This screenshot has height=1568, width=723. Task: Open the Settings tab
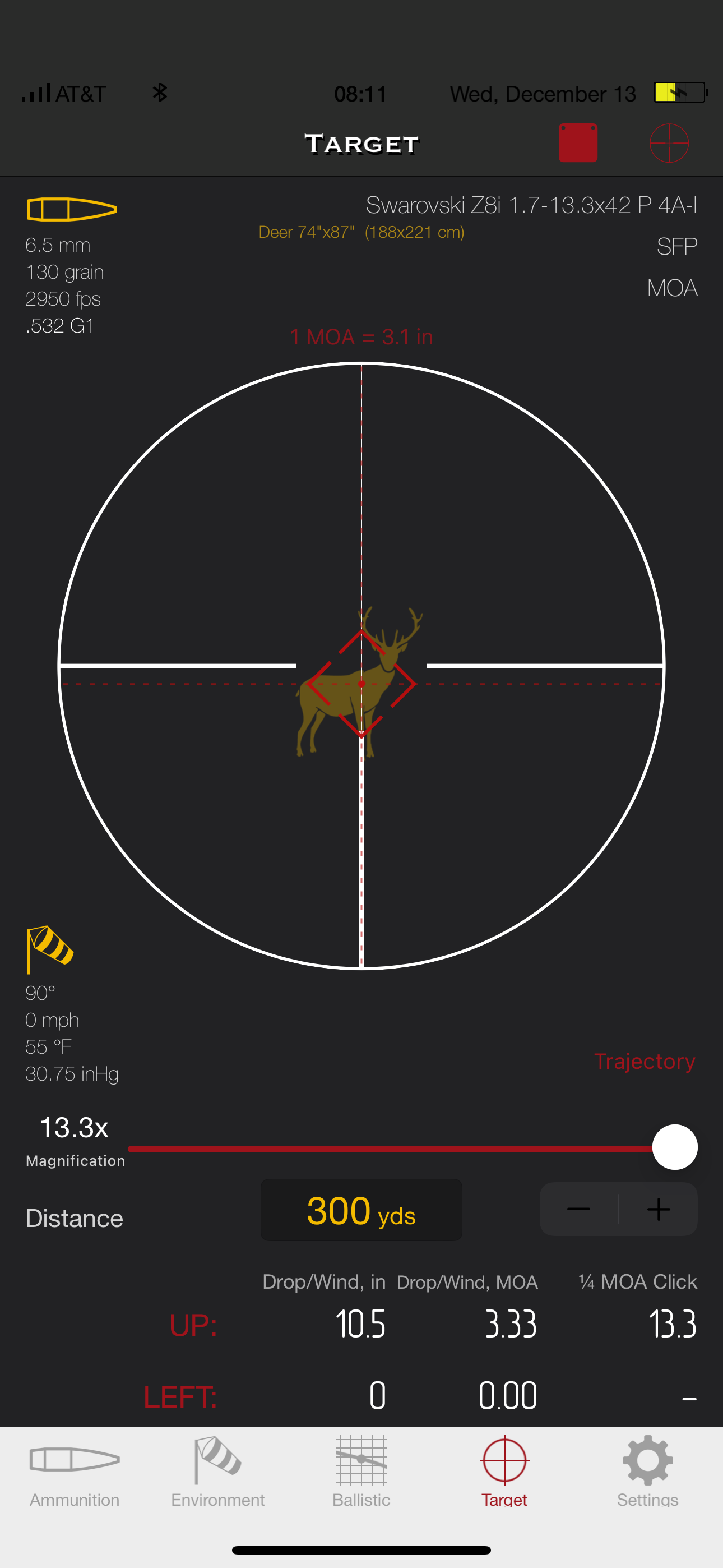[x=647, y=1472]
